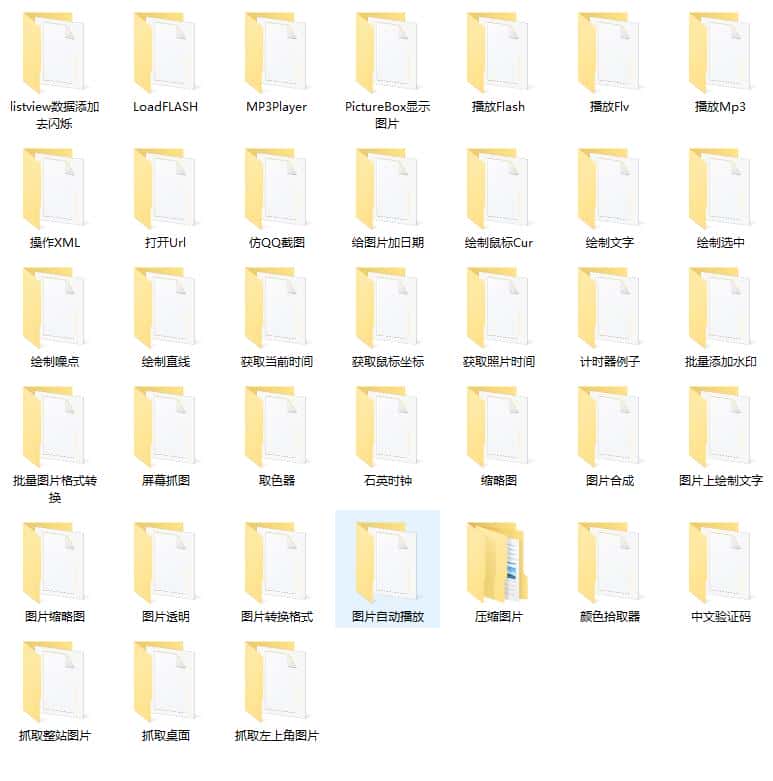This screenshot has width=773, height=781.
Task: Open the 绘制噪点 folder
Action: [x=55, y=311]
